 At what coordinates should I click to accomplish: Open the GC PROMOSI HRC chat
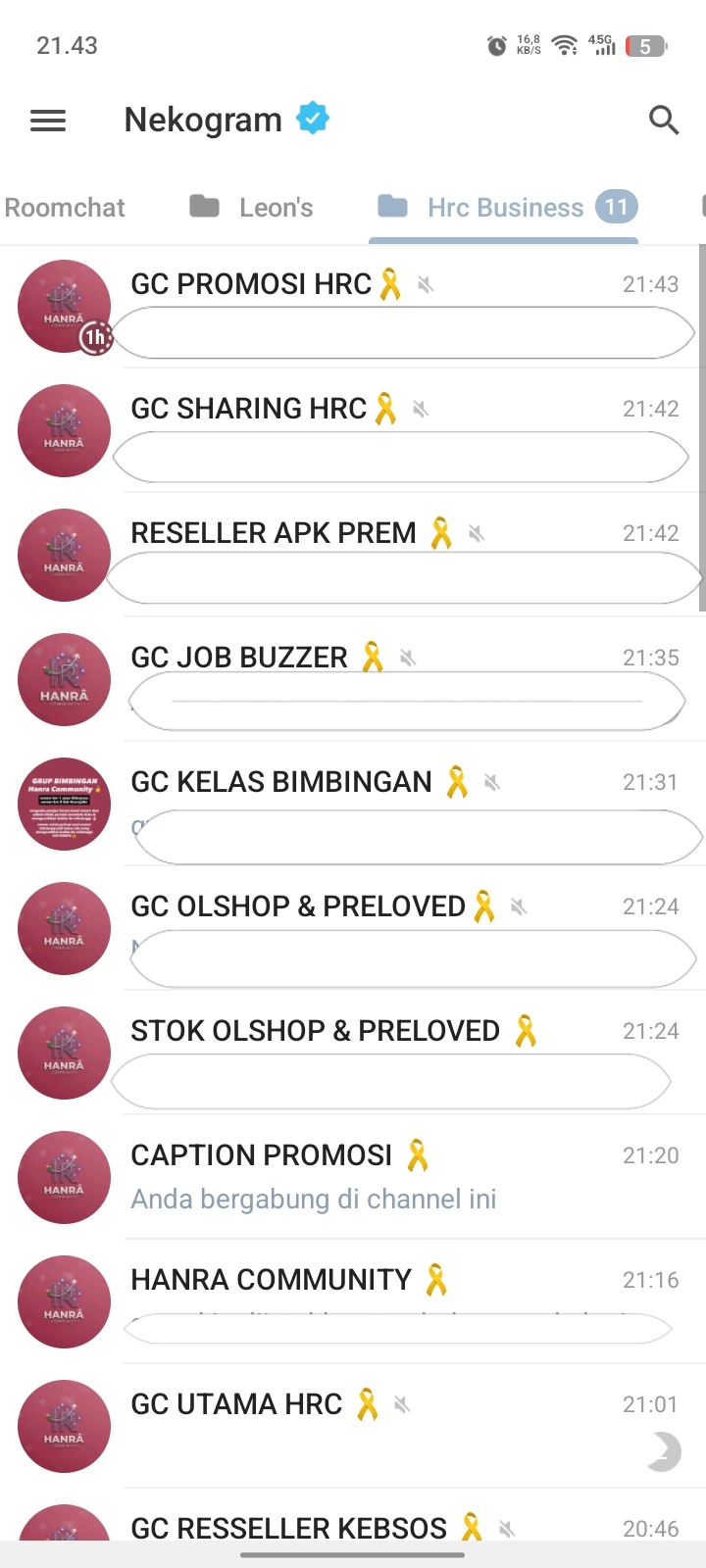[353, 307]
